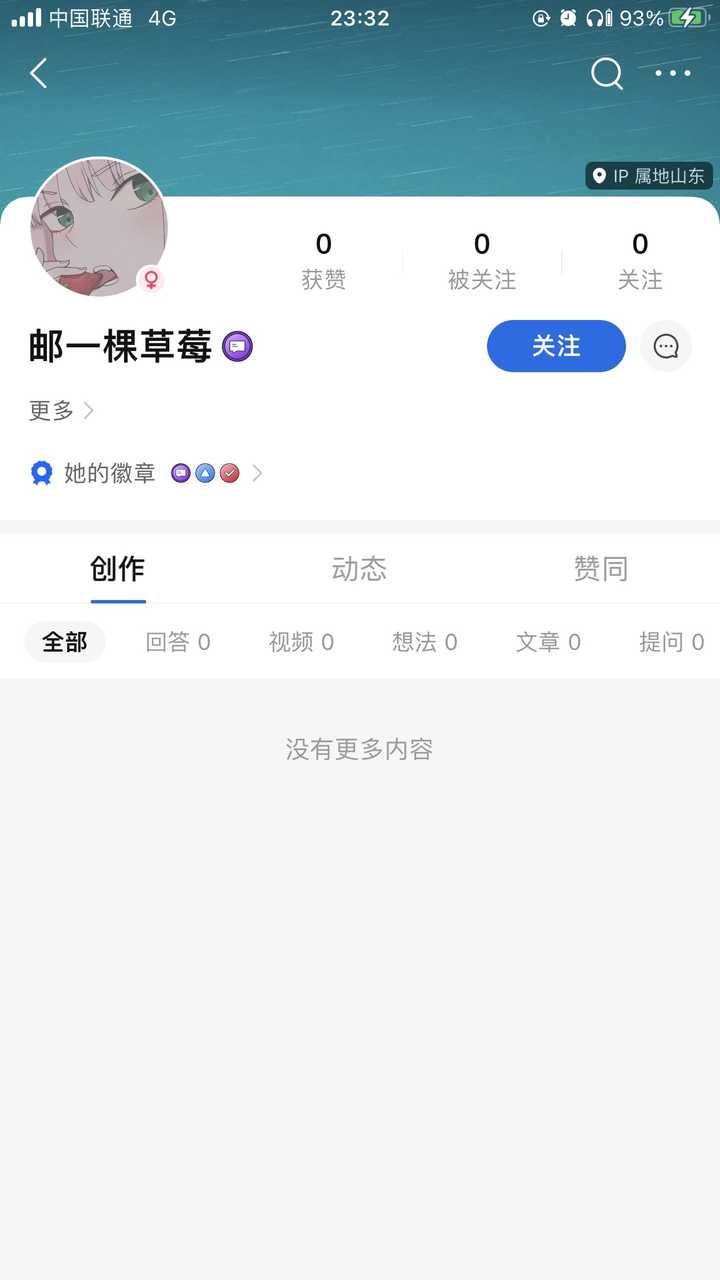Open the 关注 following count list

pyautogui.click(x=640, y=261)
